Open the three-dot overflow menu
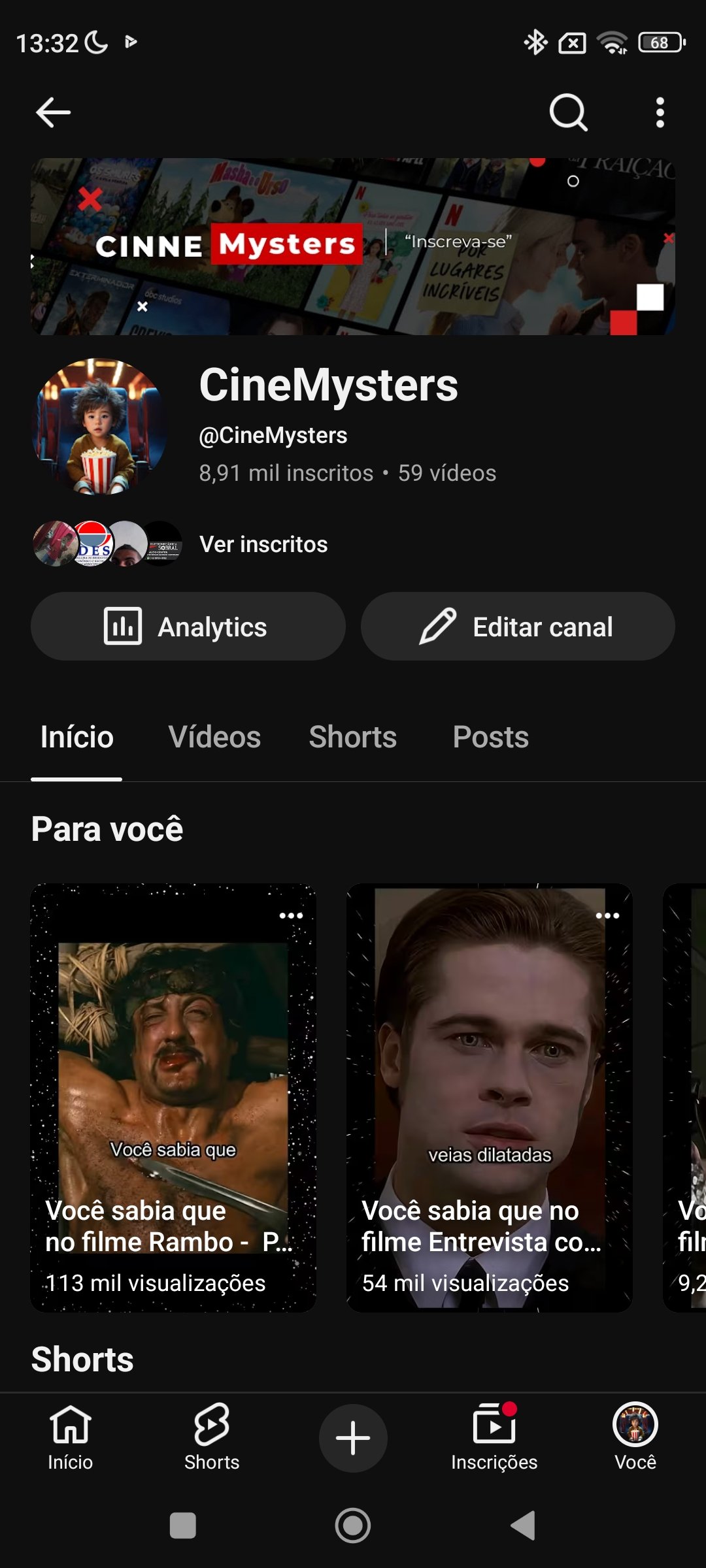The image size is (706, 1568). coord(660,112)
